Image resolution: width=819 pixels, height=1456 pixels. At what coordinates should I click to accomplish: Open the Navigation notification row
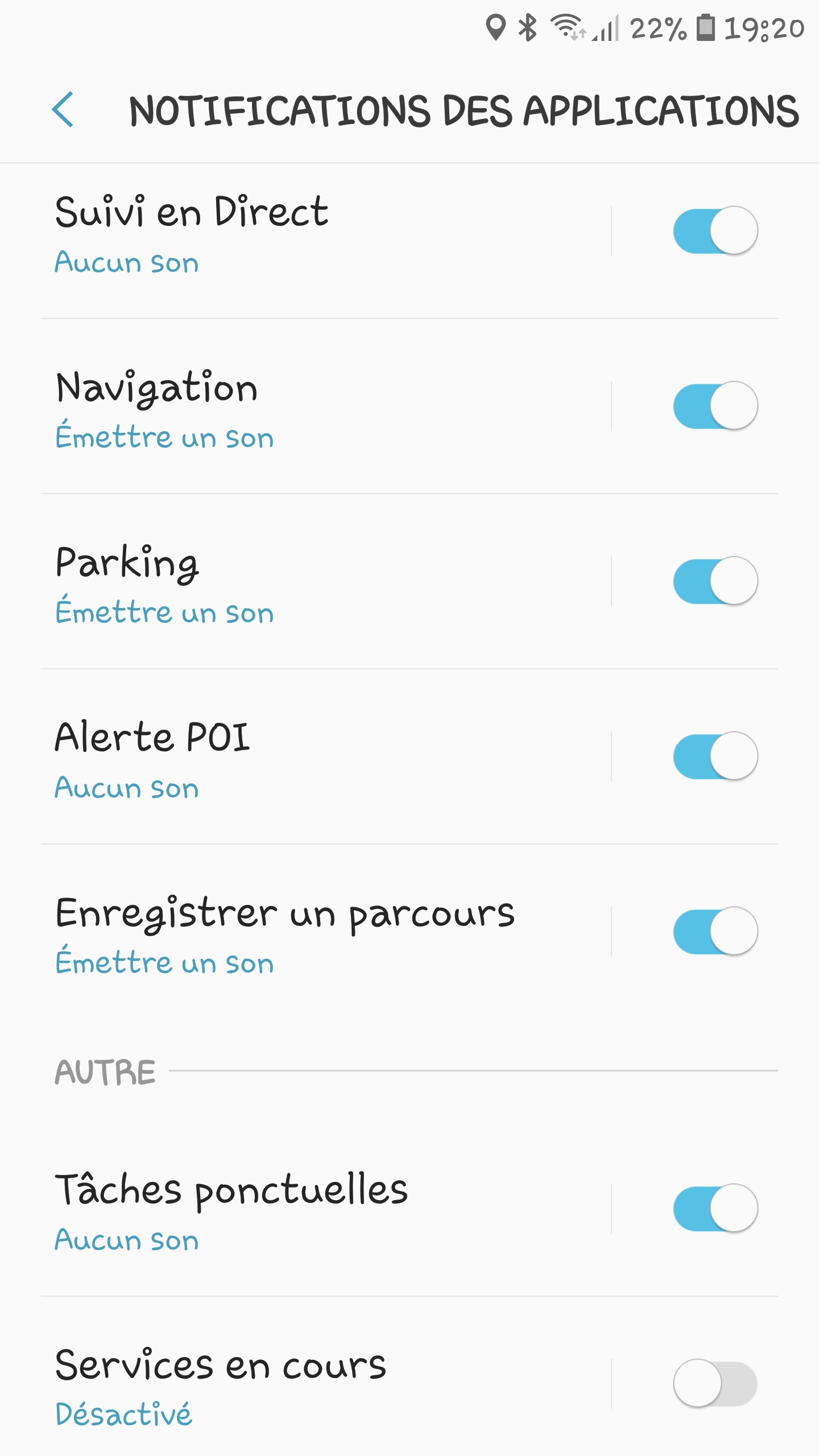point(326,406)
